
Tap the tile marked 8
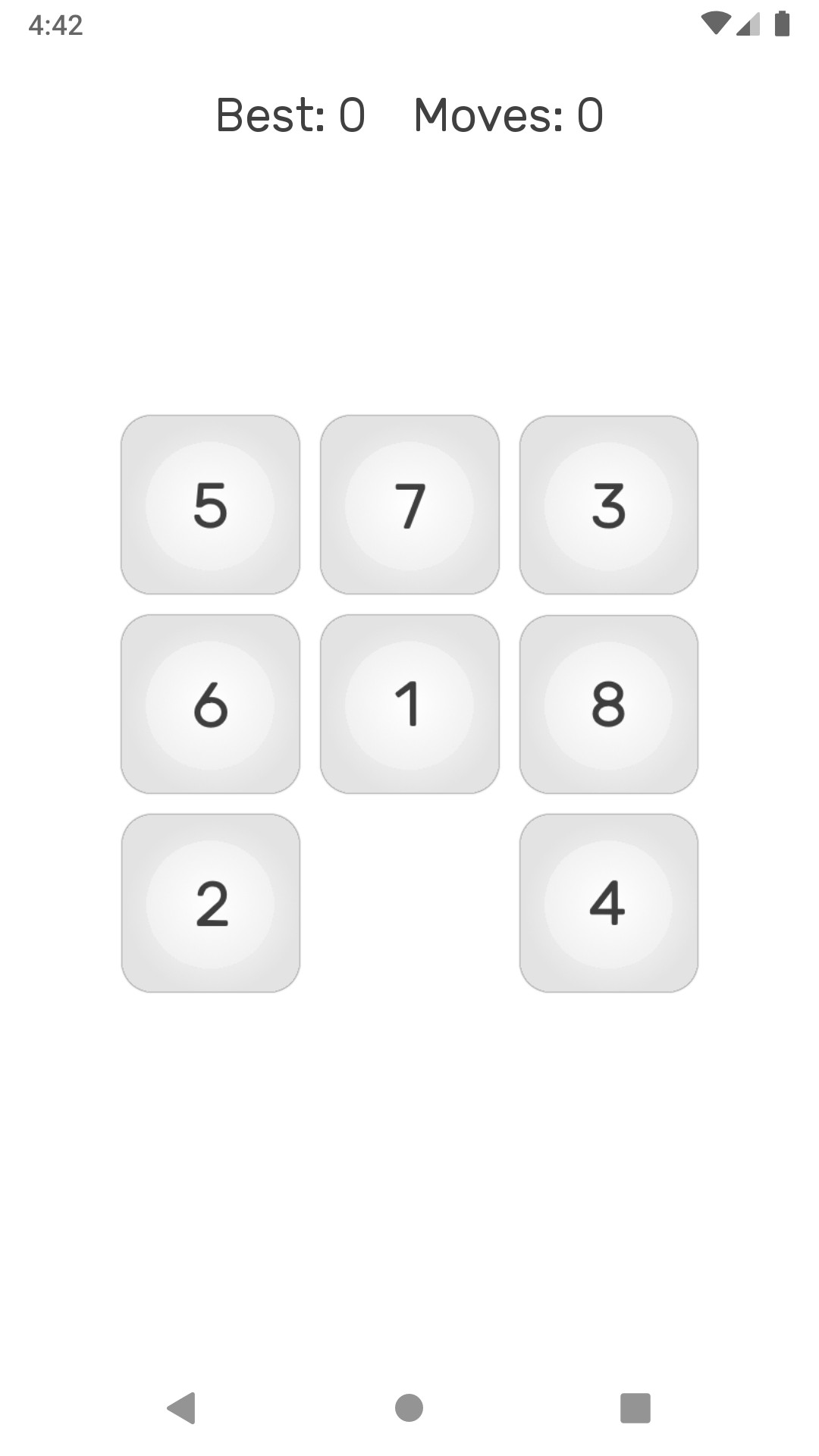pos(608,704)
